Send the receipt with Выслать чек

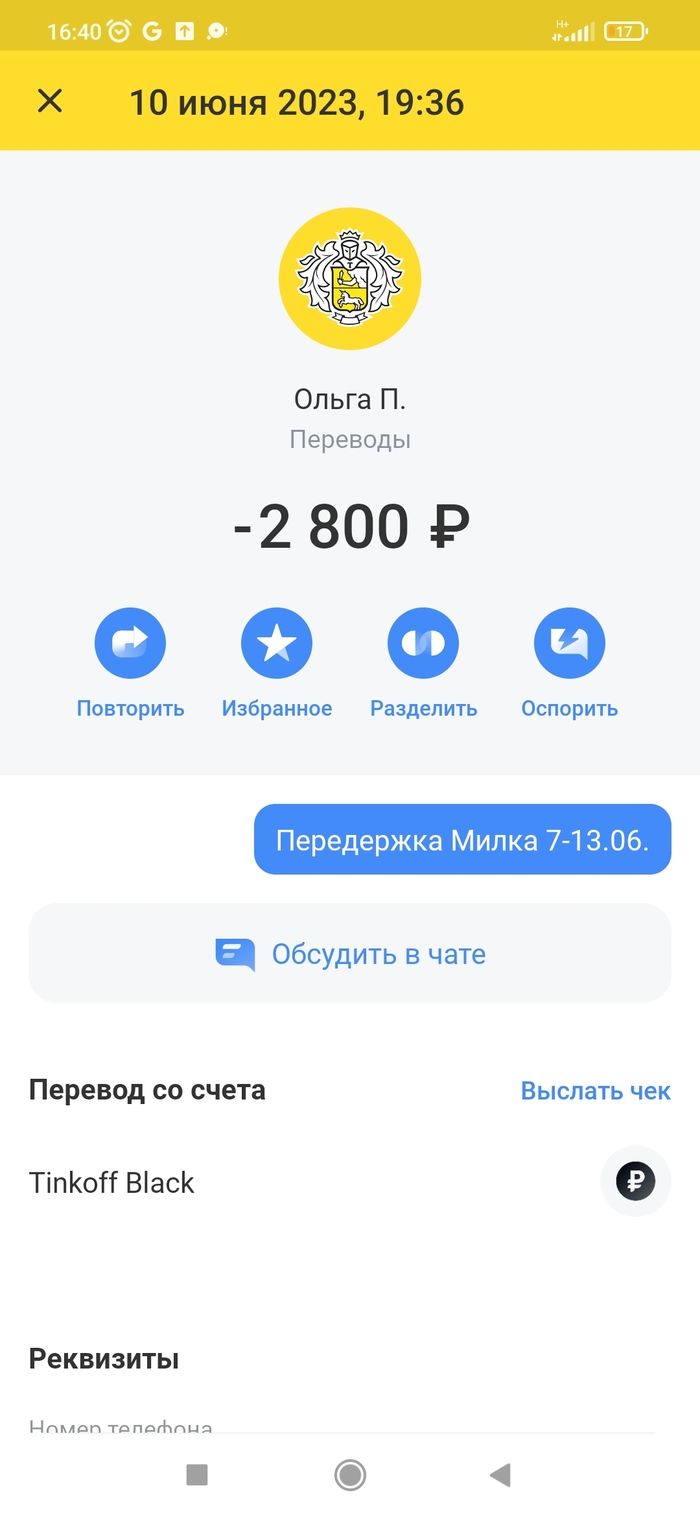(595, 1090)
